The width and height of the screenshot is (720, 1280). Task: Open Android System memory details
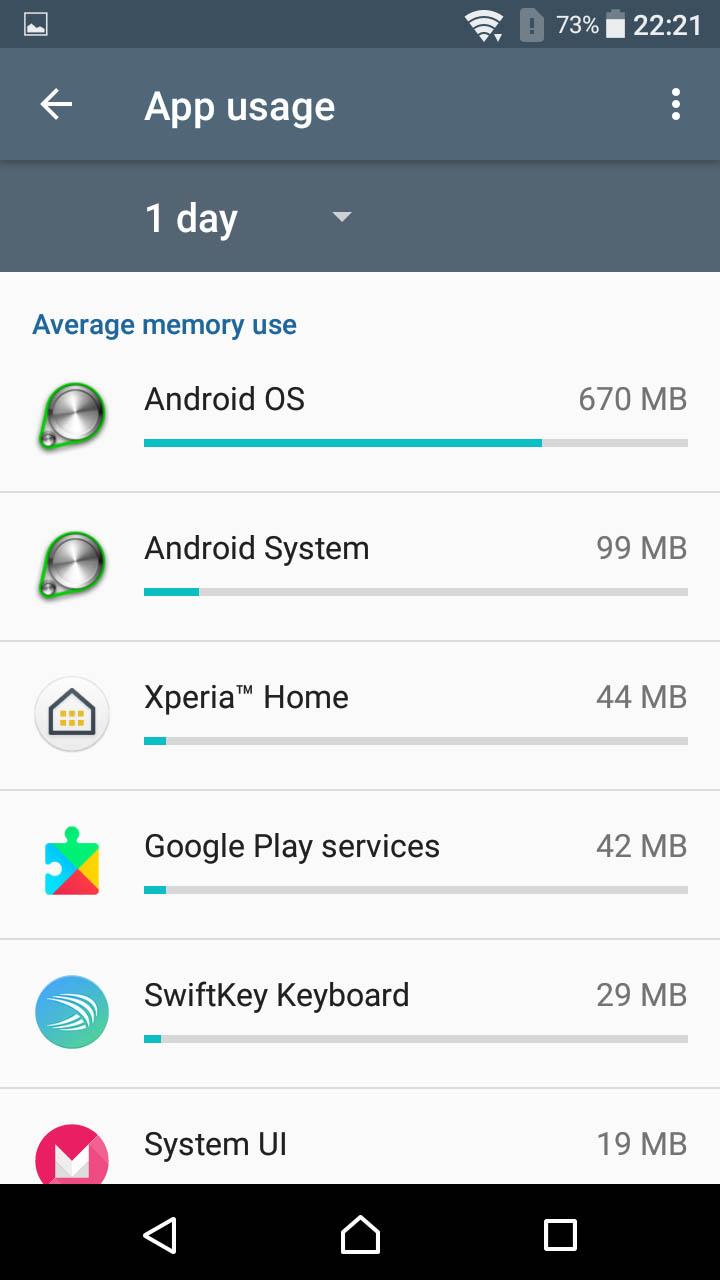pyautogui.click(x=360, y=567)
